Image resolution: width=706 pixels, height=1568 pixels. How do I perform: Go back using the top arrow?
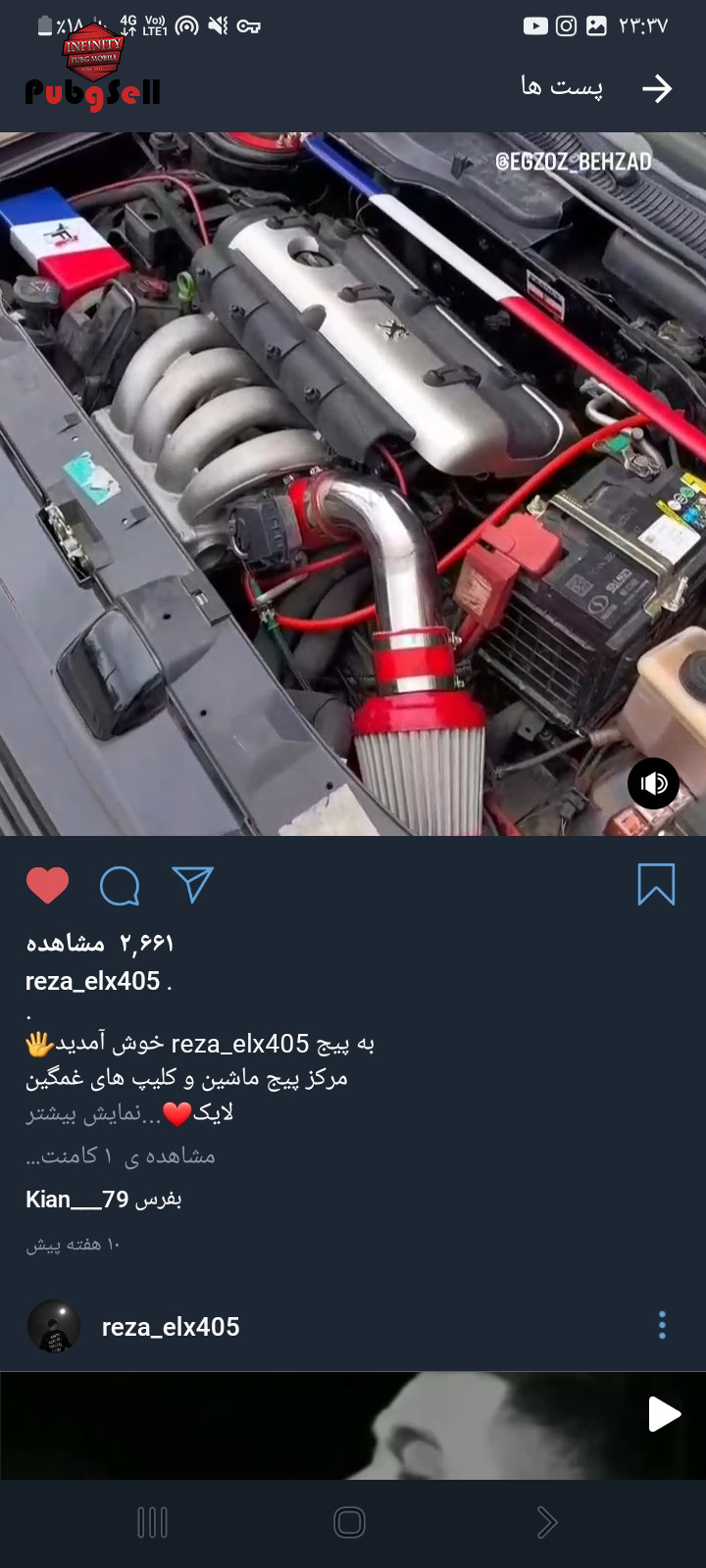(656, 89)
